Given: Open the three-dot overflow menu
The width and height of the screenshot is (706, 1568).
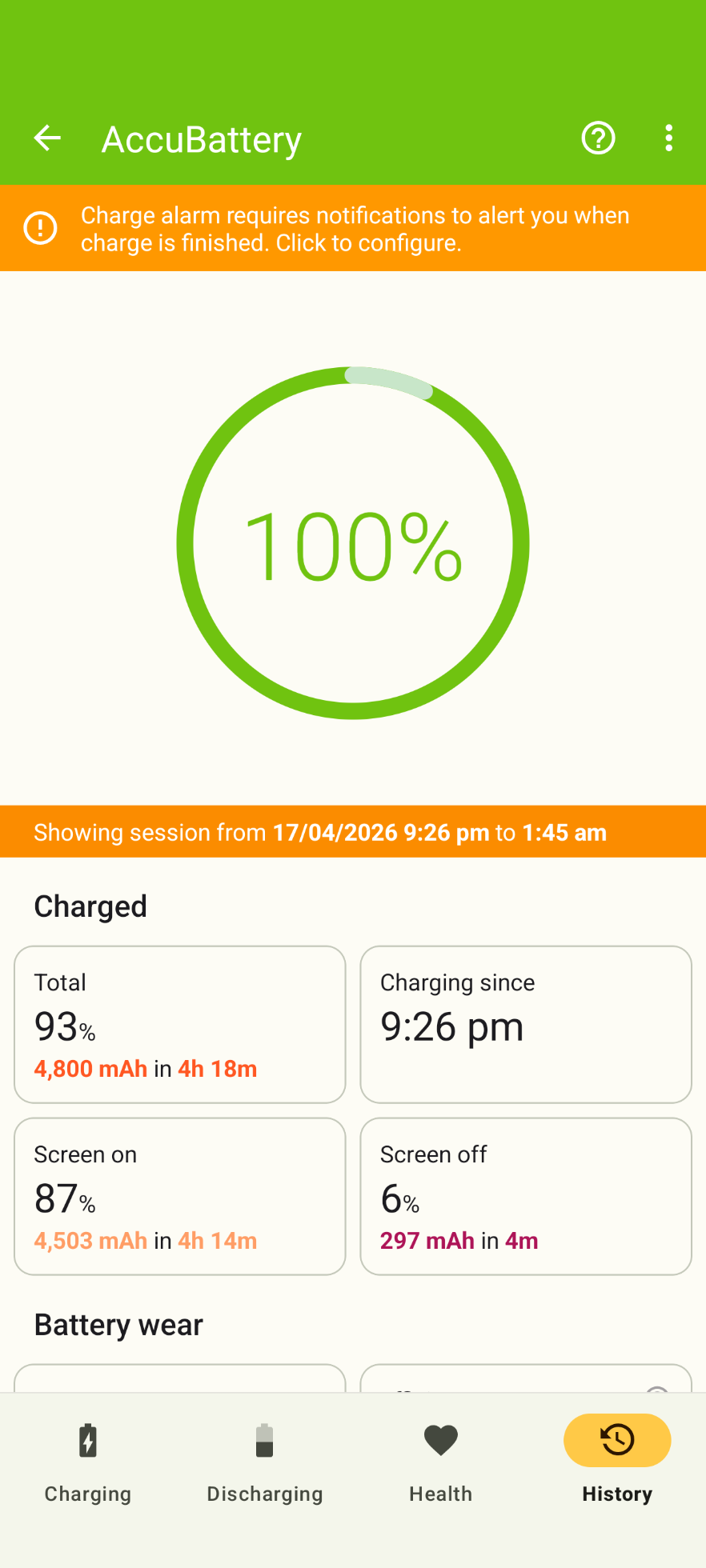Looking at the screenshot, I should click(669, 138).
